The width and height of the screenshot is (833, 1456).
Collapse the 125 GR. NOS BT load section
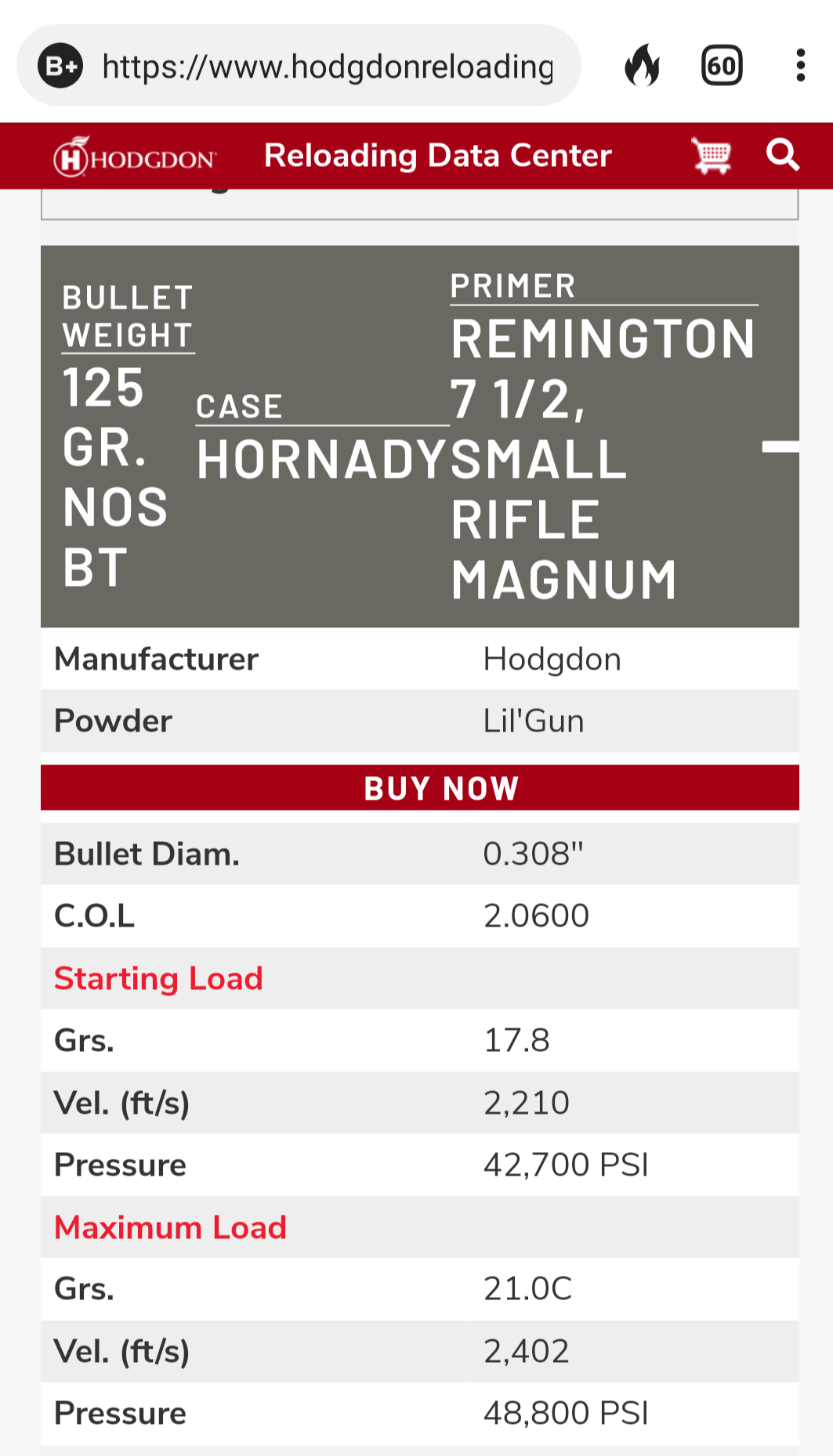(x=780, y=446)
